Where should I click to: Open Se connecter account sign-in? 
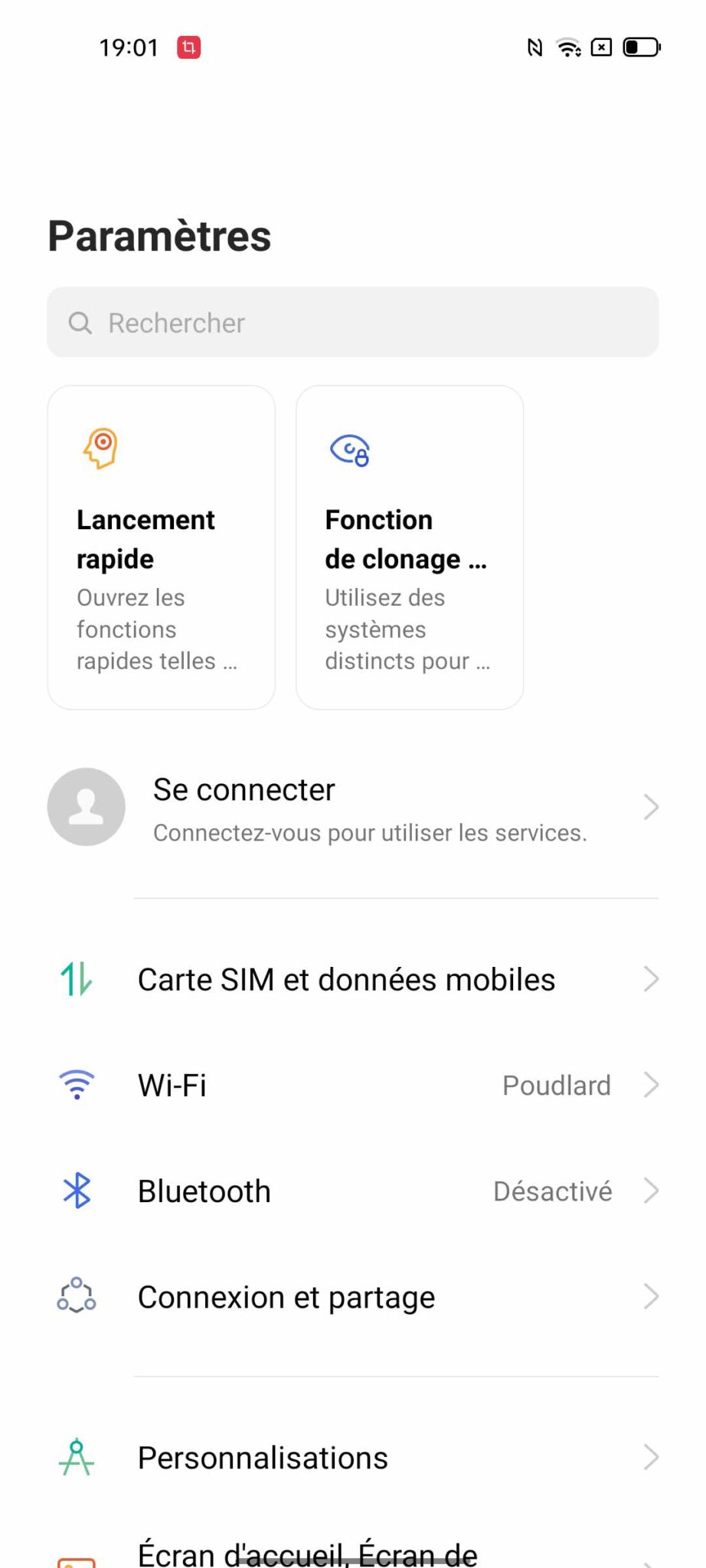pos(353,807)
